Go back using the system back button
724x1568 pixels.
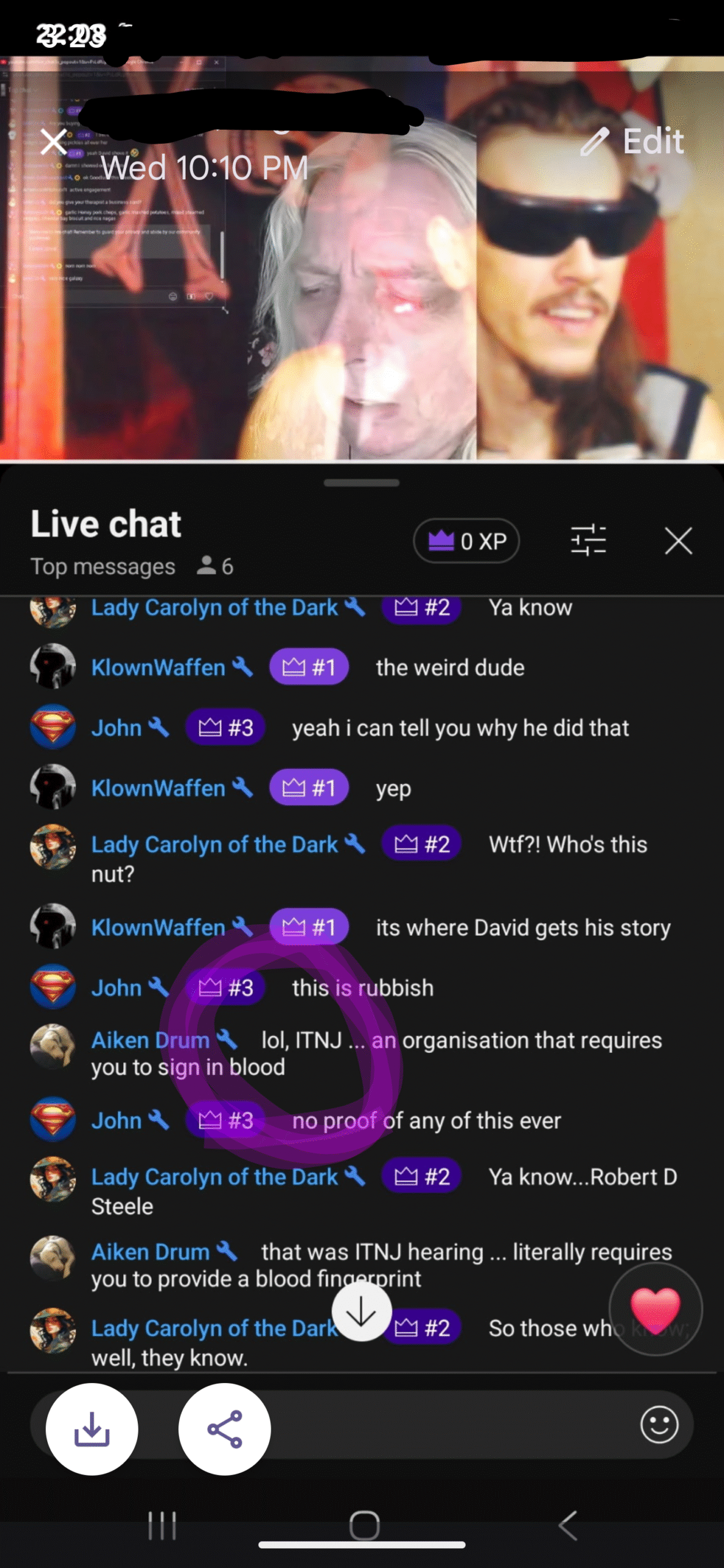point(568,1525)
